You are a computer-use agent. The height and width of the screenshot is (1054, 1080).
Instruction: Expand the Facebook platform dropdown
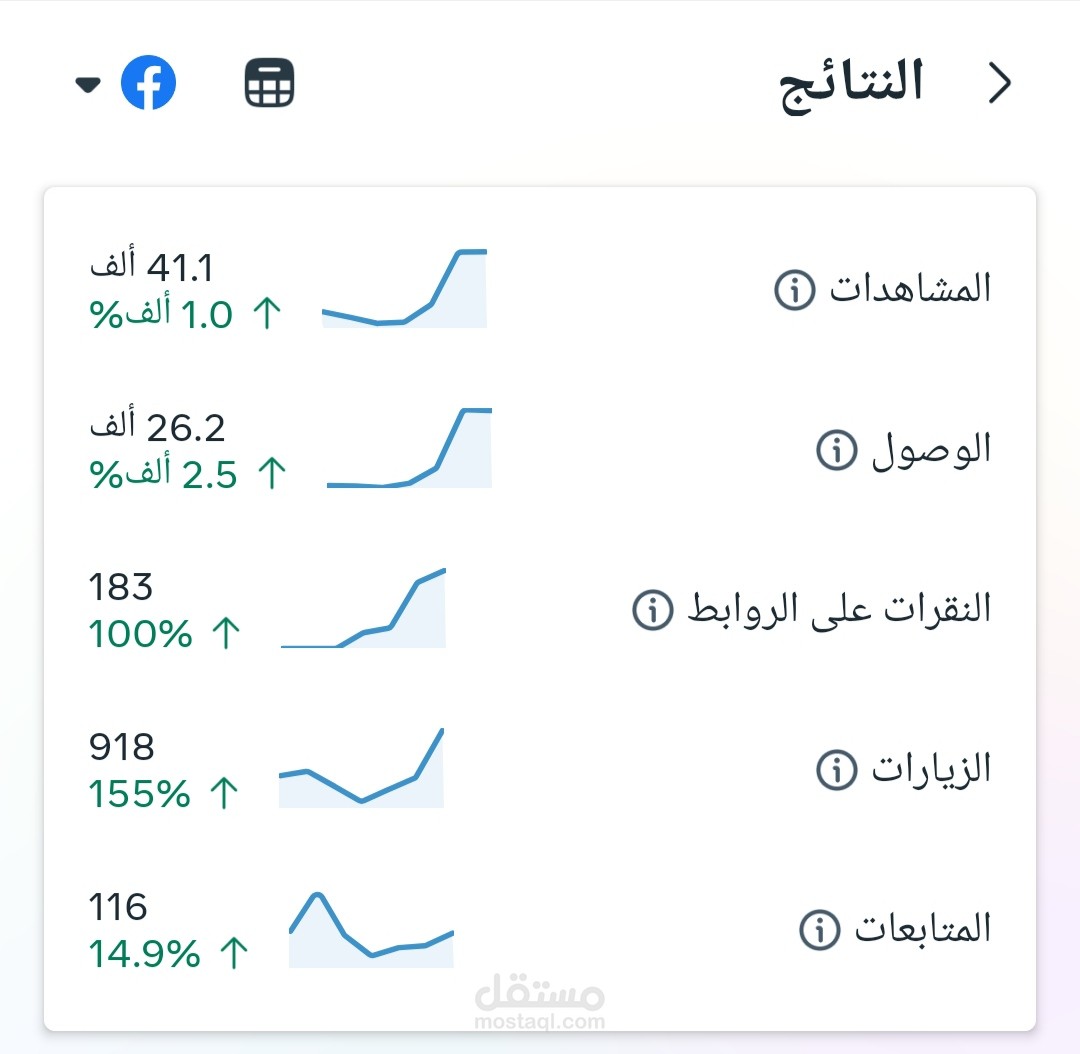coord(89,84)
